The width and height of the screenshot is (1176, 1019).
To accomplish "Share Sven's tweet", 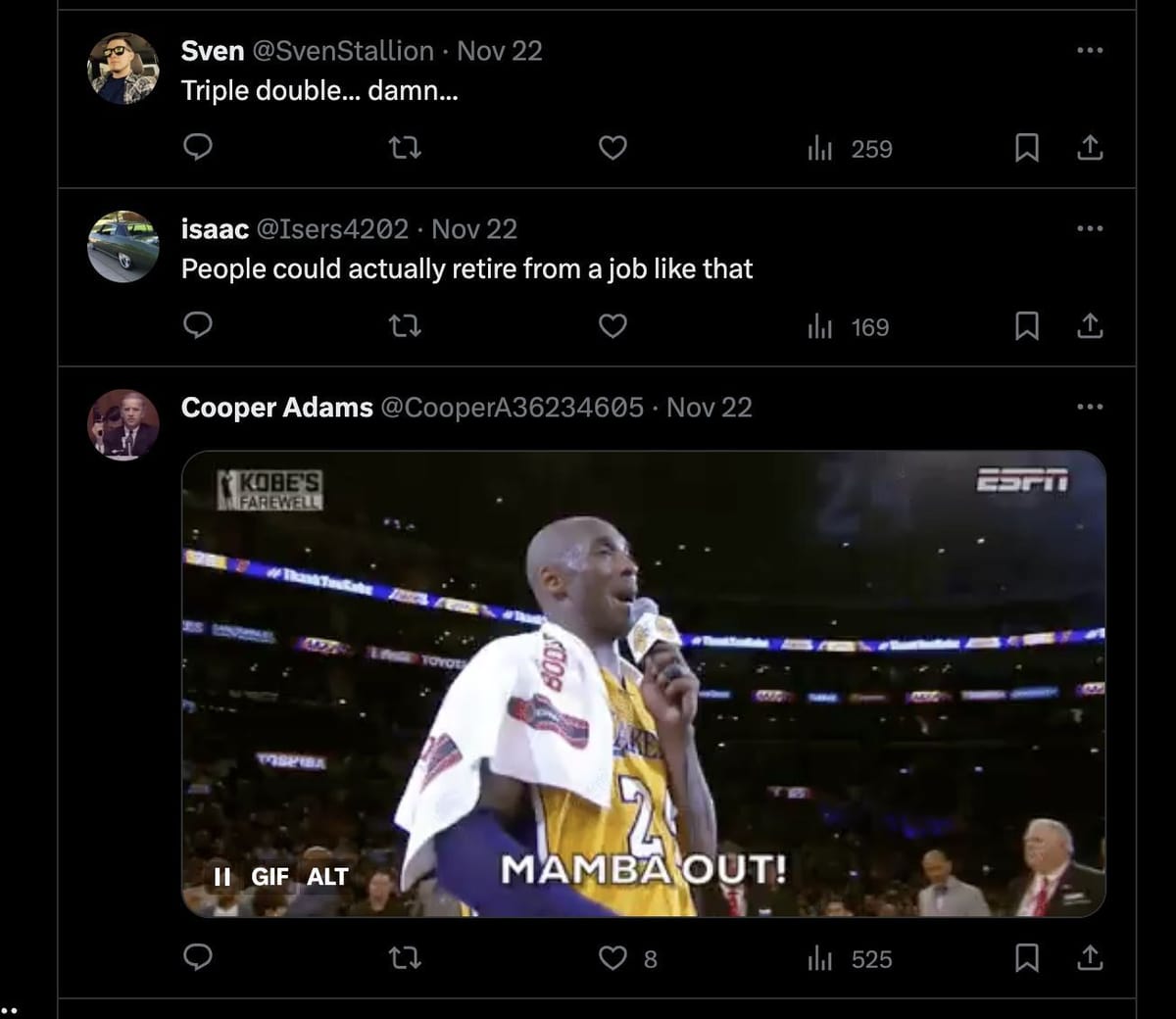I will [1090, 148].
